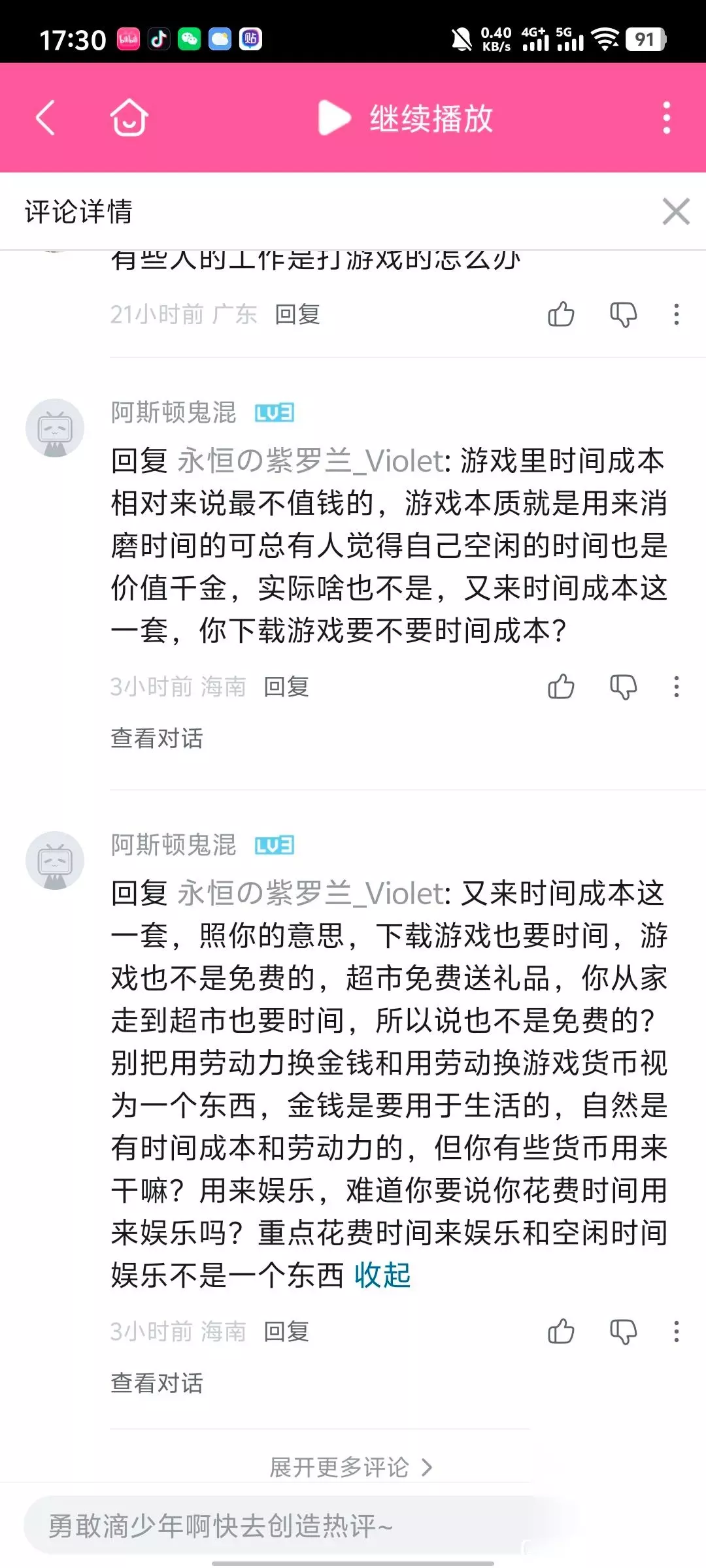
Task: Open the first 阿斯顿鬼混 avatar
Action: [x=55, y=429]
